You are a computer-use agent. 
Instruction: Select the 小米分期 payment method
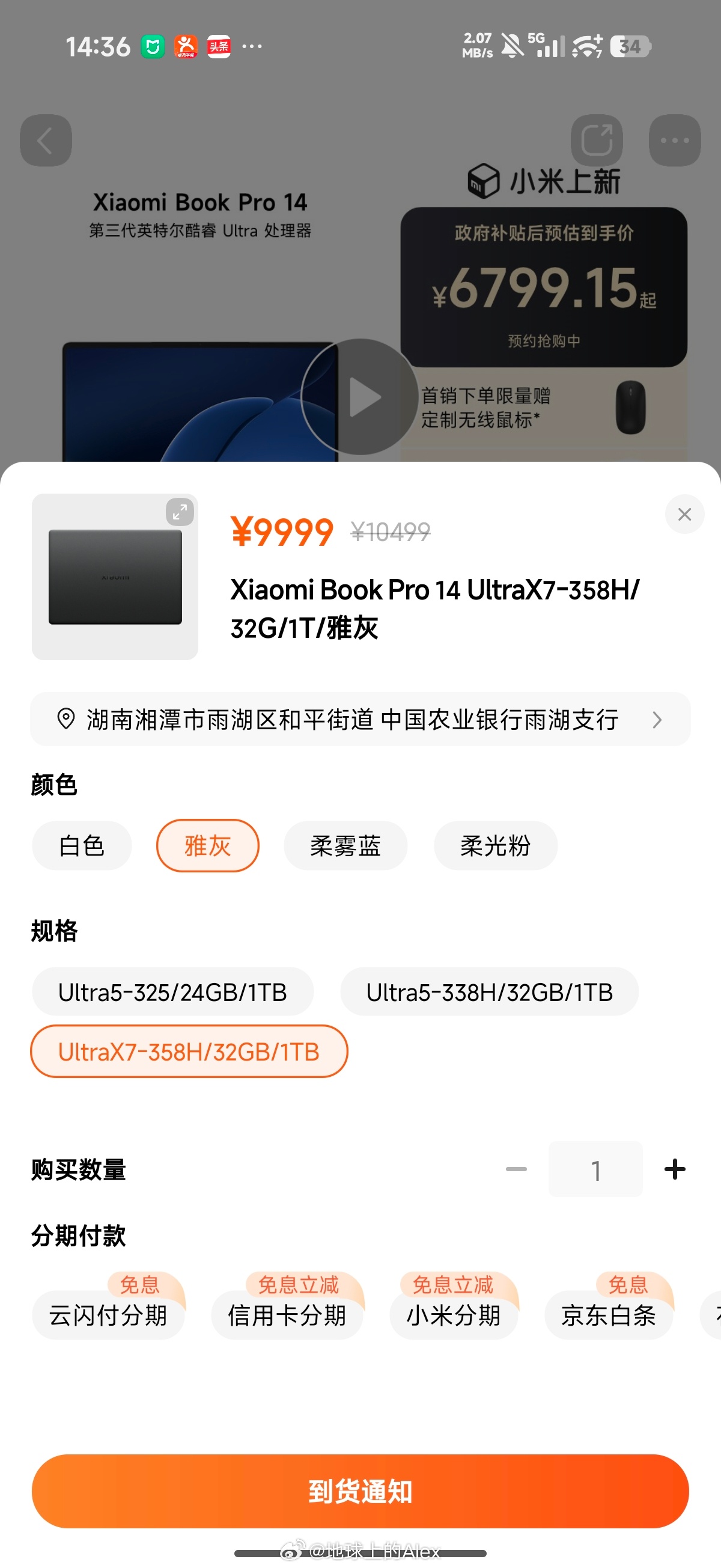tap(454, 1316)
